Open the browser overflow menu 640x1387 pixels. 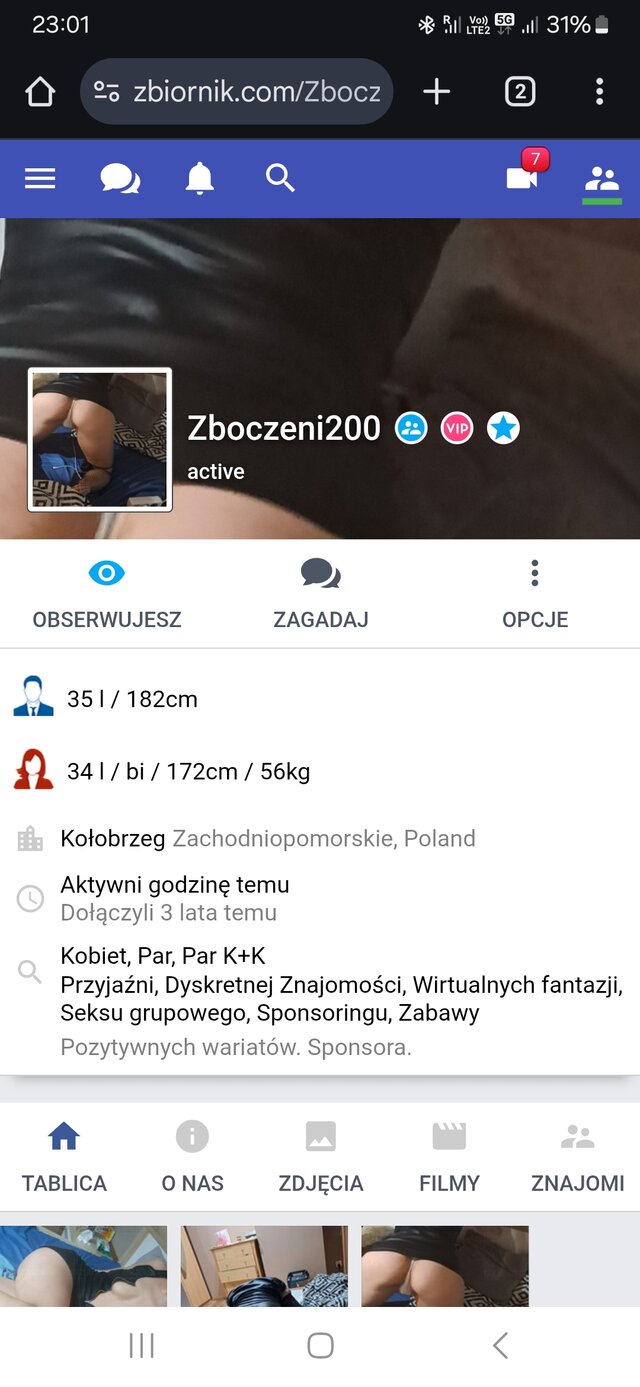coord(599,92)
